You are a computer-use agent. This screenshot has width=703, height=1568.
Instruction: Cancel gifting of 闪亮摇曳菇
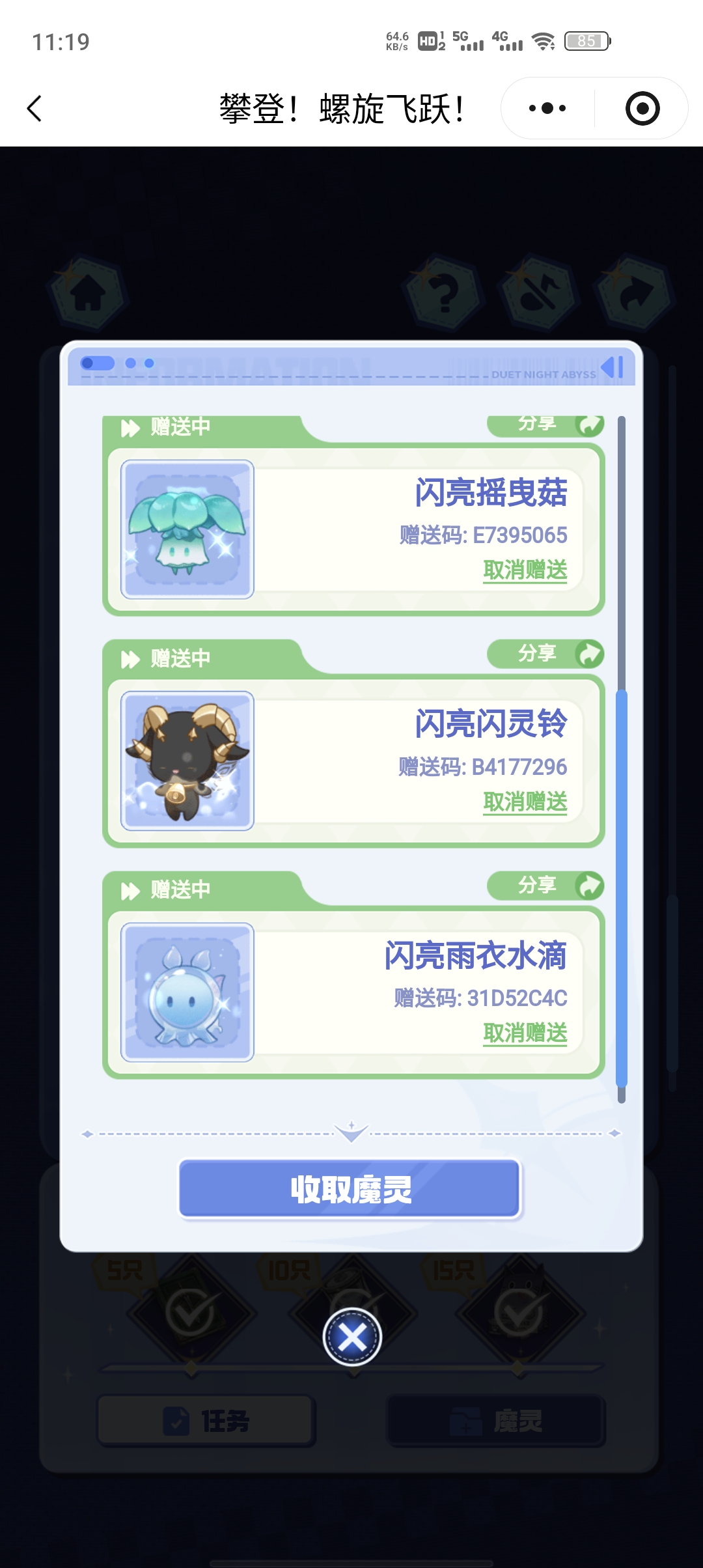525,570
